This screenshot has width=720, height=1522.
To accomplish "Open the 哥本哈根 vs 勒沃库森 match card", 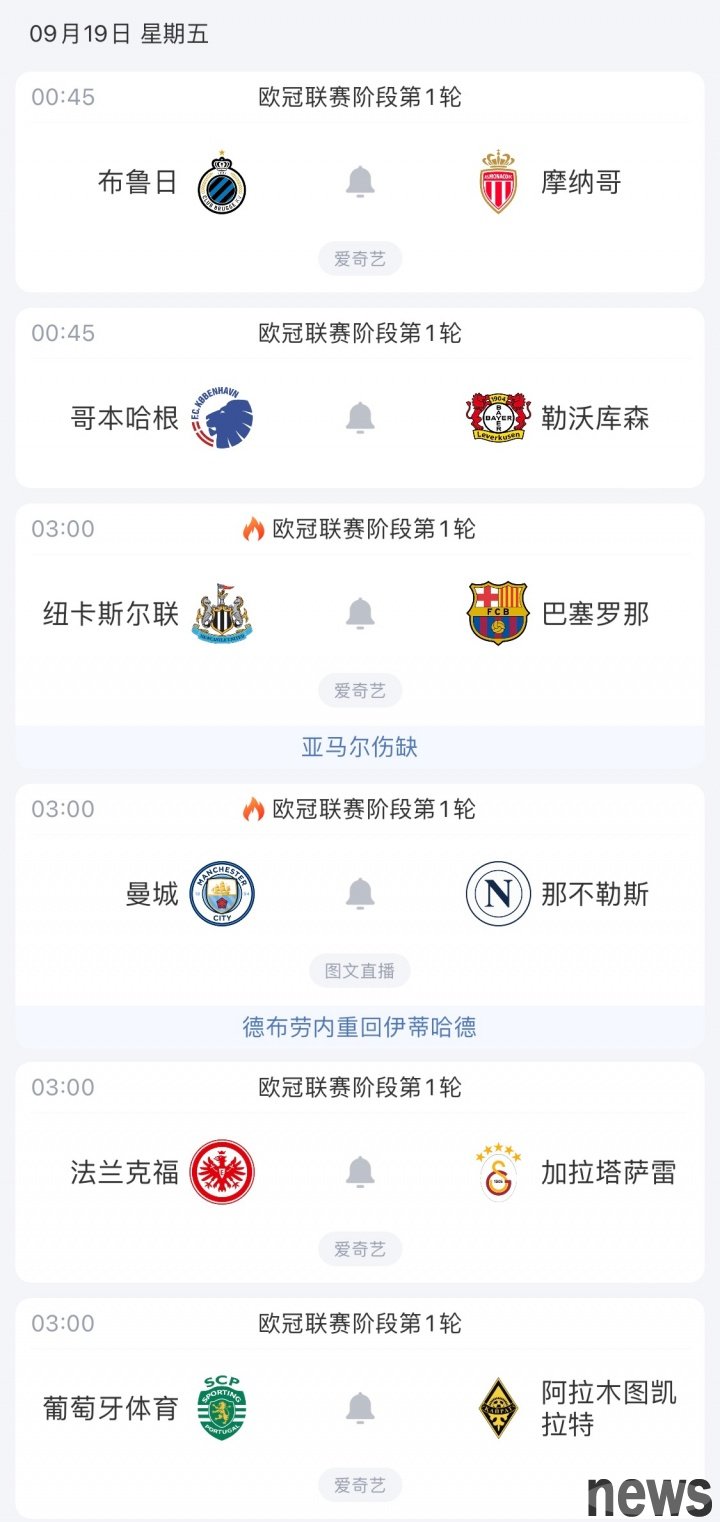I will pos(360,398).
